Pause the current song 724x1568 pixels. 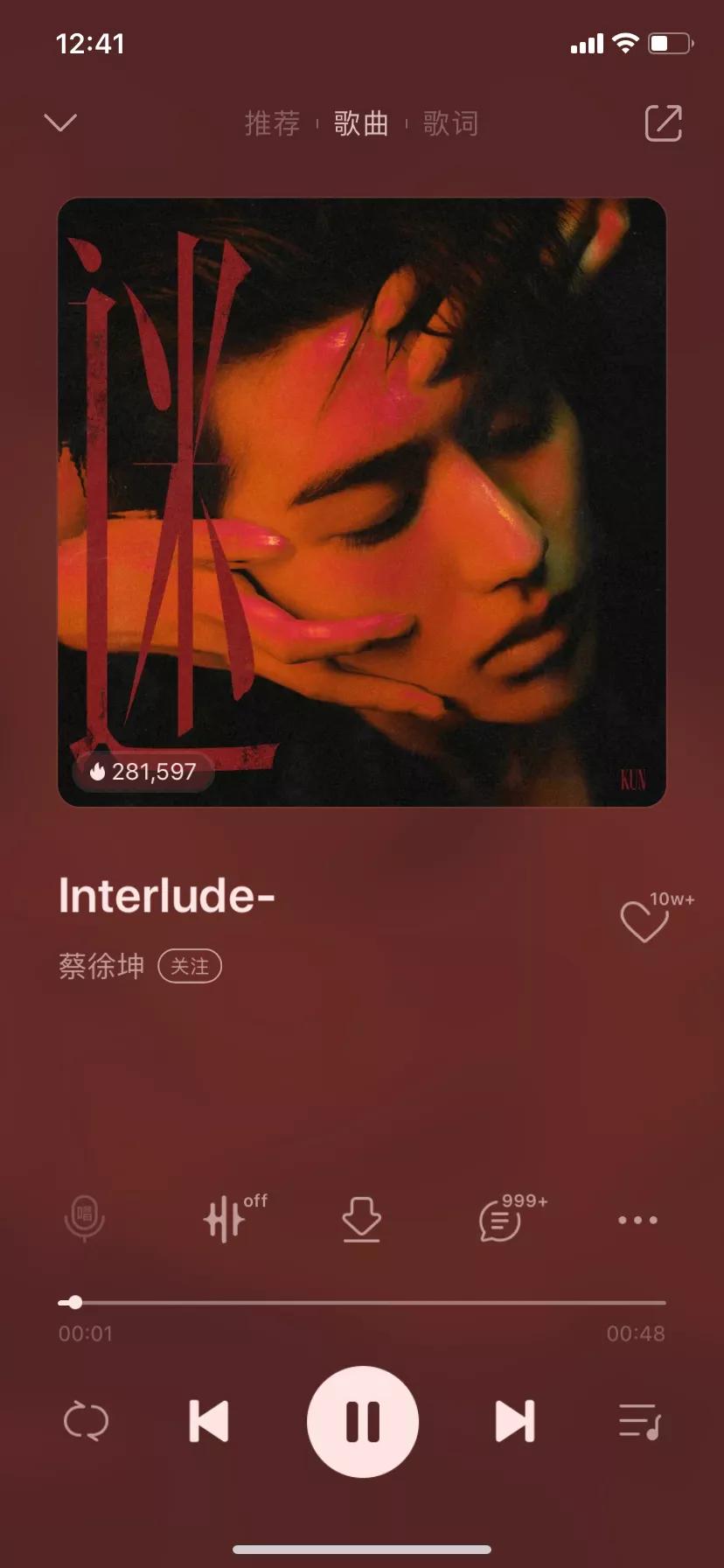tap(362, 1421)
